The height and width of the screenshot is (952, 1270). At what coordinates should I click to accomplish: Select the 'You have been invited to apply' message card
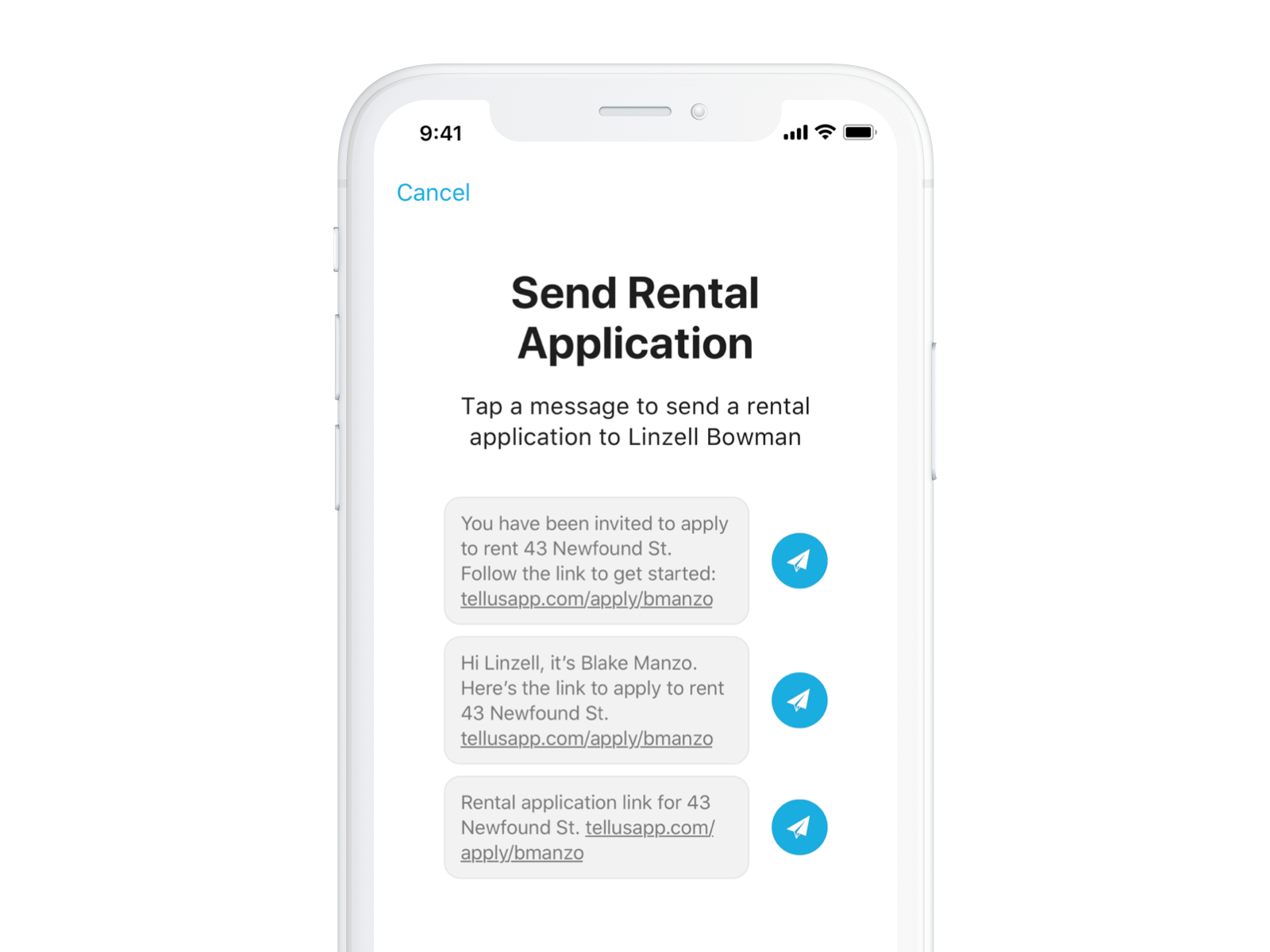595,561
